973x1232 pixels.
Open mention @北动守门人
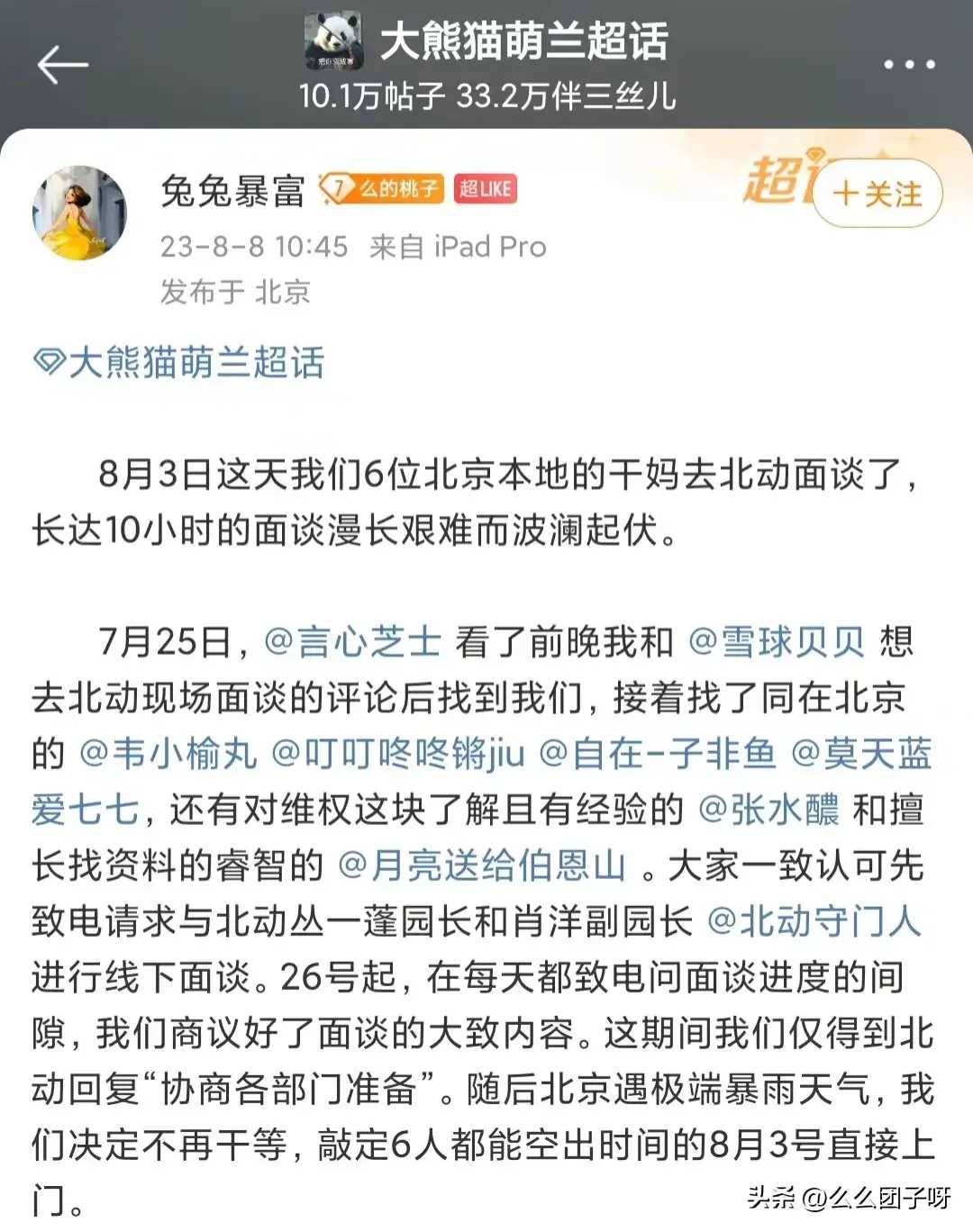813,921
